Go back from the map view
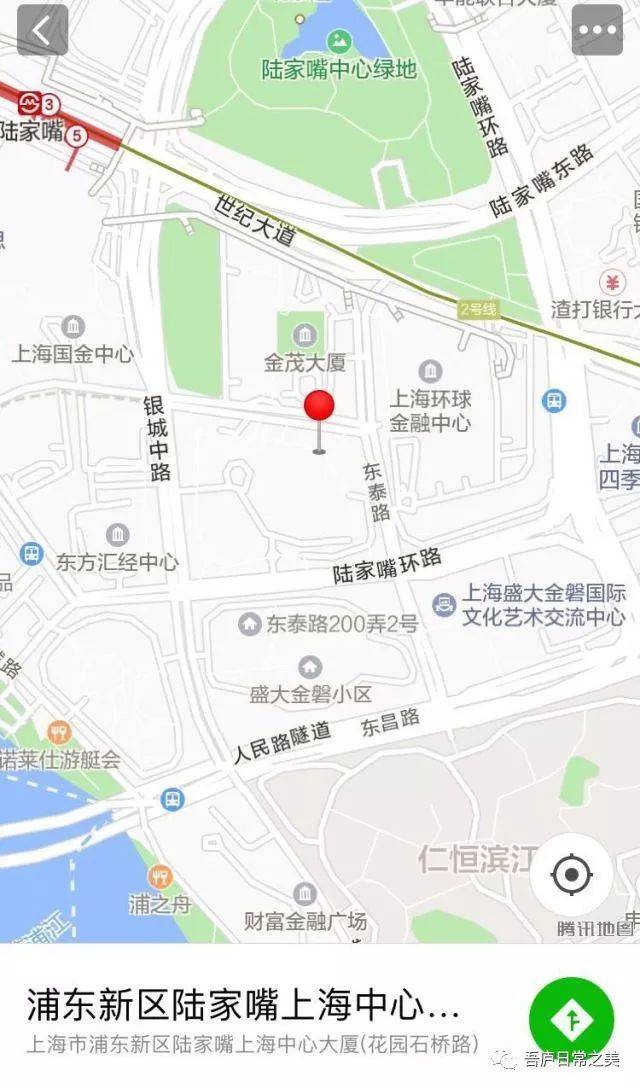 pos(42,30)
